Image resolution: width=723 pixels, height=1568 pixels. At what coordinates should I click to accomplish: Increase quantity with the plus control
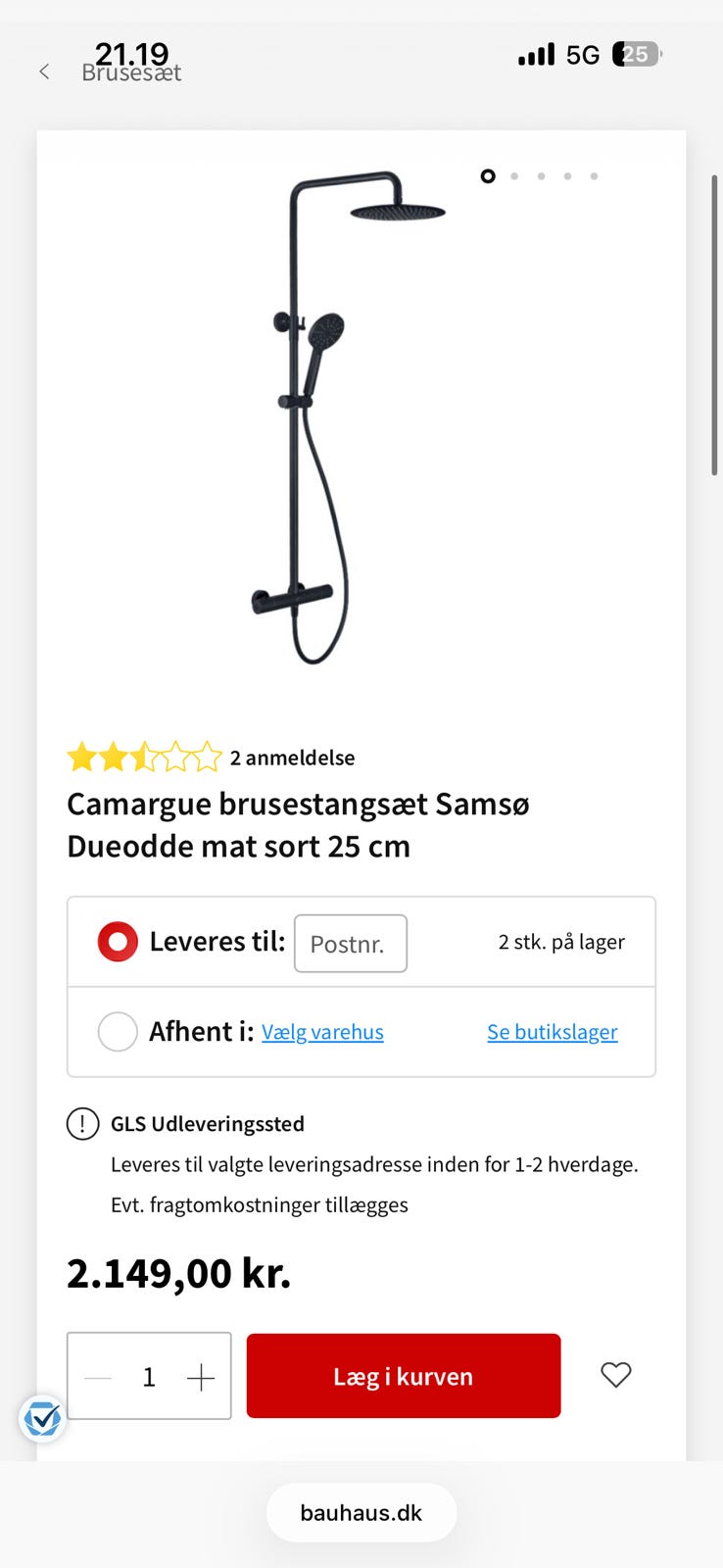201,1376
